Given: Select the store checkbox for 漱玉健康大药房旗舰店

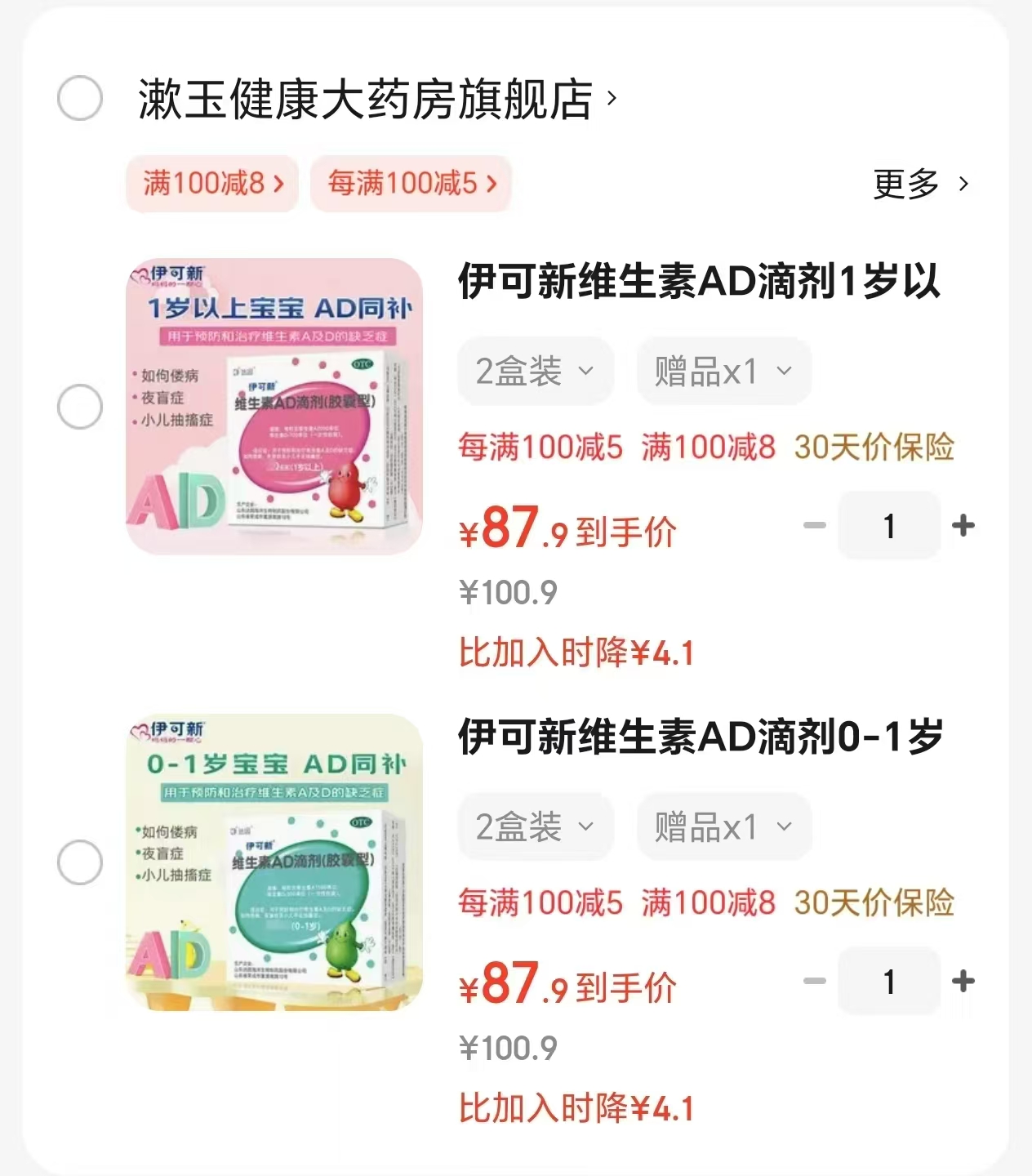Looking at the screenshot, I should 79,98.
